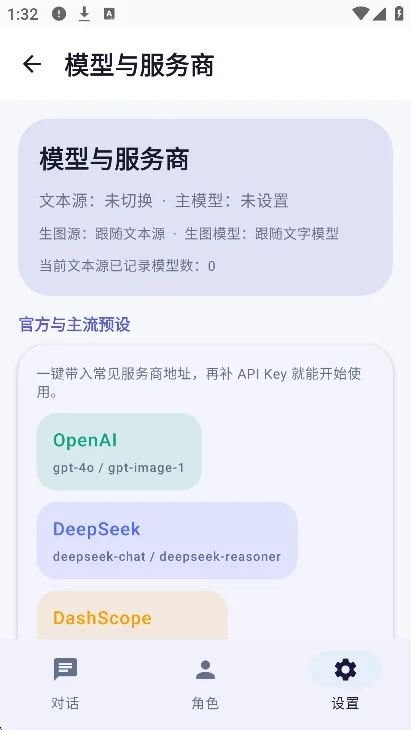Open the 角色 tab
Image resolution: width=411 pixels, height=730 pixels.
205,683
